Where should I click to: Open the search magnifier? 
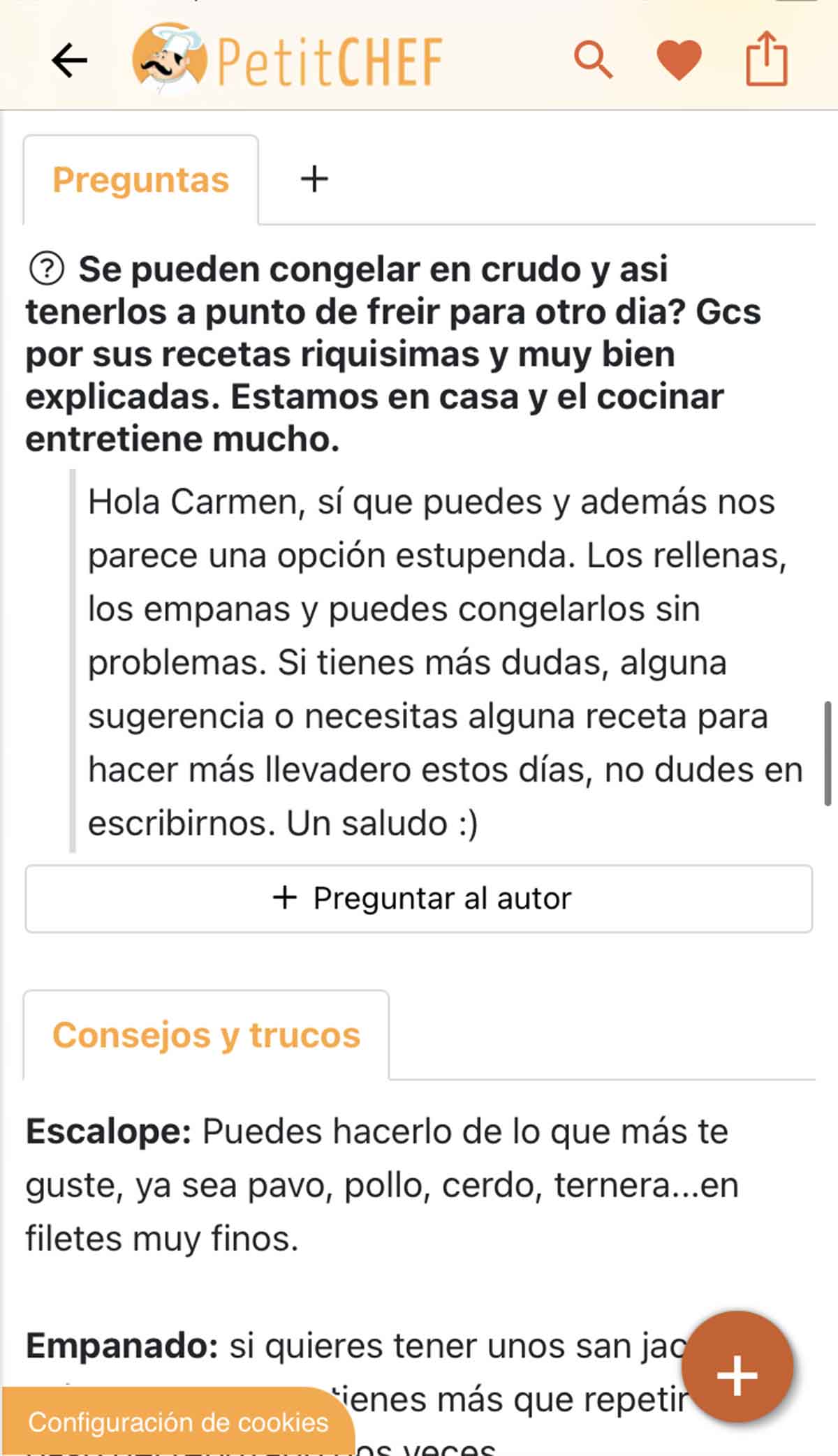[x=593, y=60]
